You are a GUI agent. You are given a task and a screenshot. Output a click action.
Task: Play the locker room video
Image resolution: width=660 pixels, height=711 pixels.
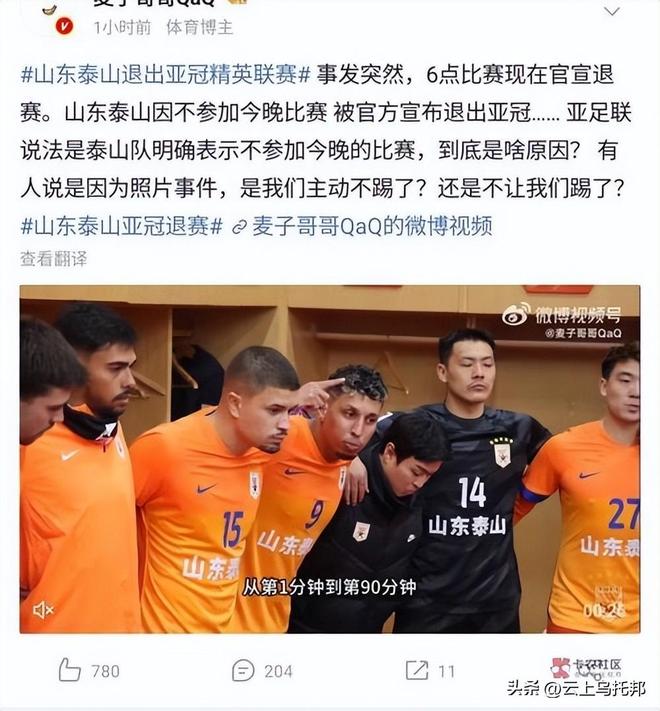pos(330,460)
